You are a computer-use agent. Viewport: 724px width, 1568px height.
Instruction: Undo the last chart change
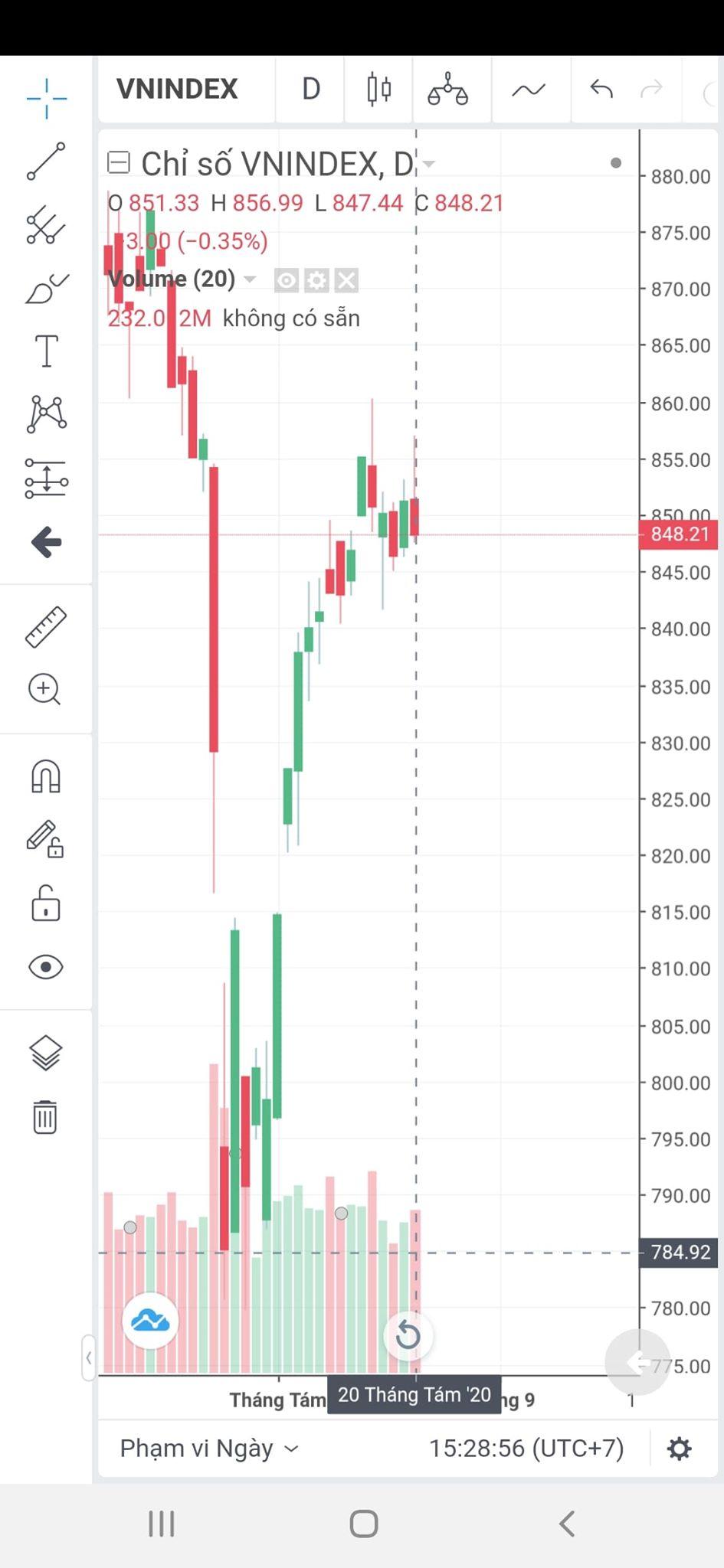[601, 90]
